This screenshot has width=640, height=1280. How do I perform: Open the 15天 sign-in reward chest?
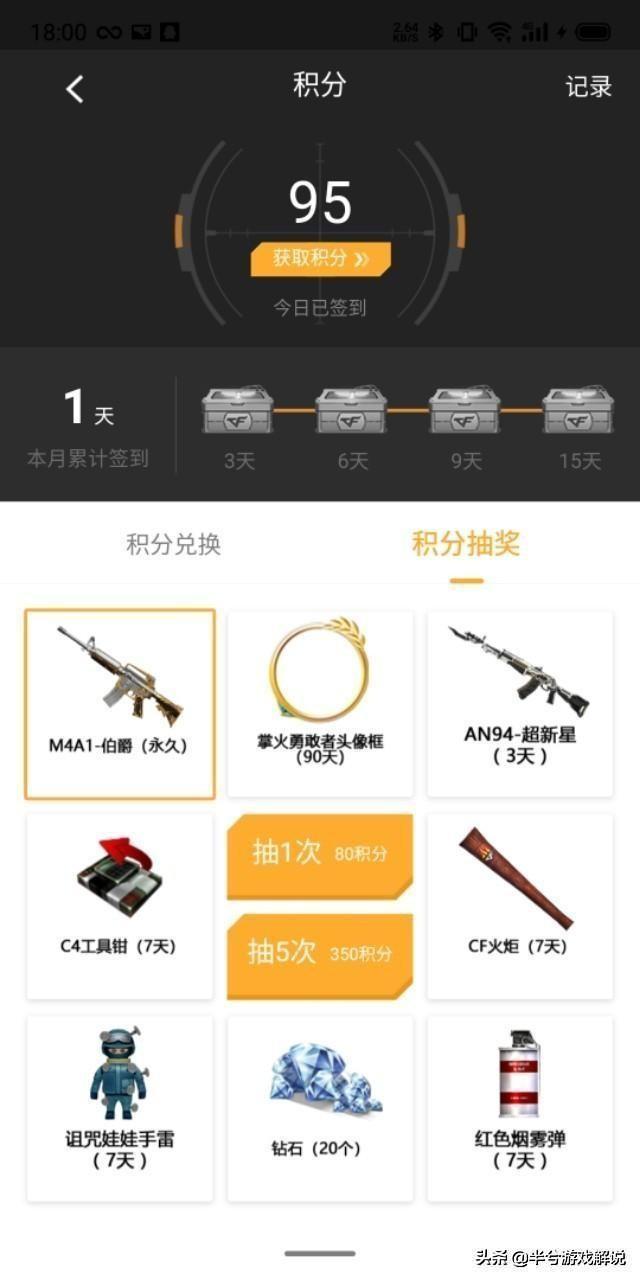tap(578, 411)
